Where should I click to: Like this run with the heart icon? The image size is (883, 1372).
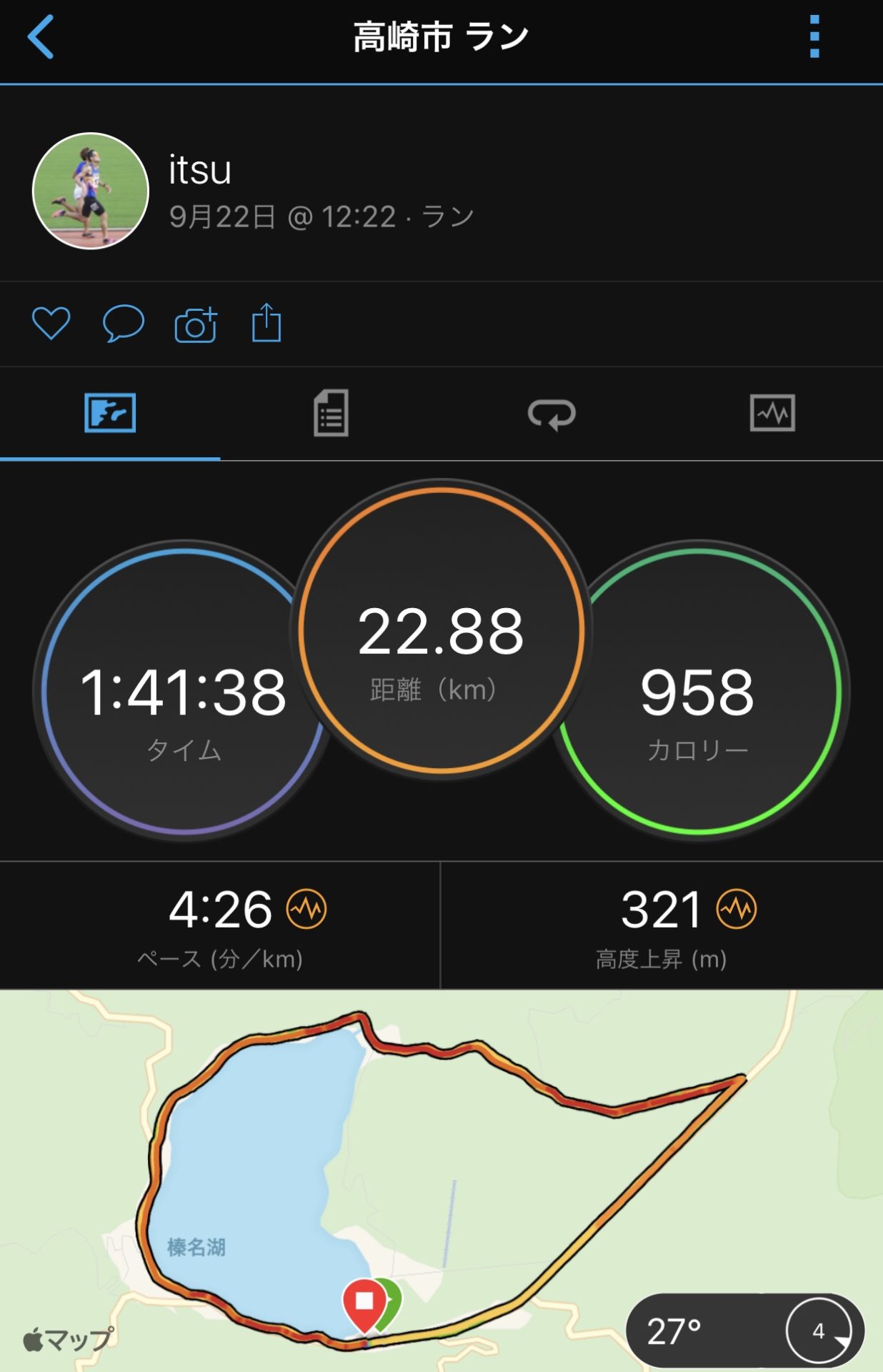point(51,324)
